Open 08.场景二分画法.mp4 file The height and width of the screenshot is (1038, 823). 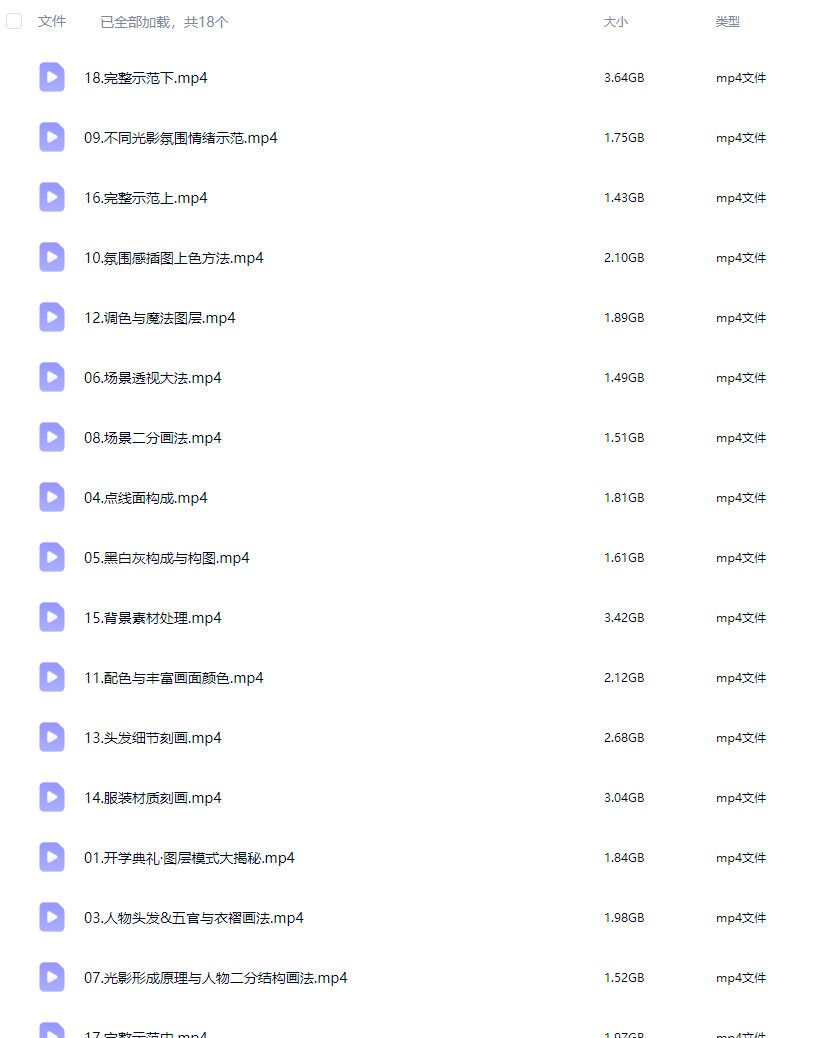click(152, 438)
